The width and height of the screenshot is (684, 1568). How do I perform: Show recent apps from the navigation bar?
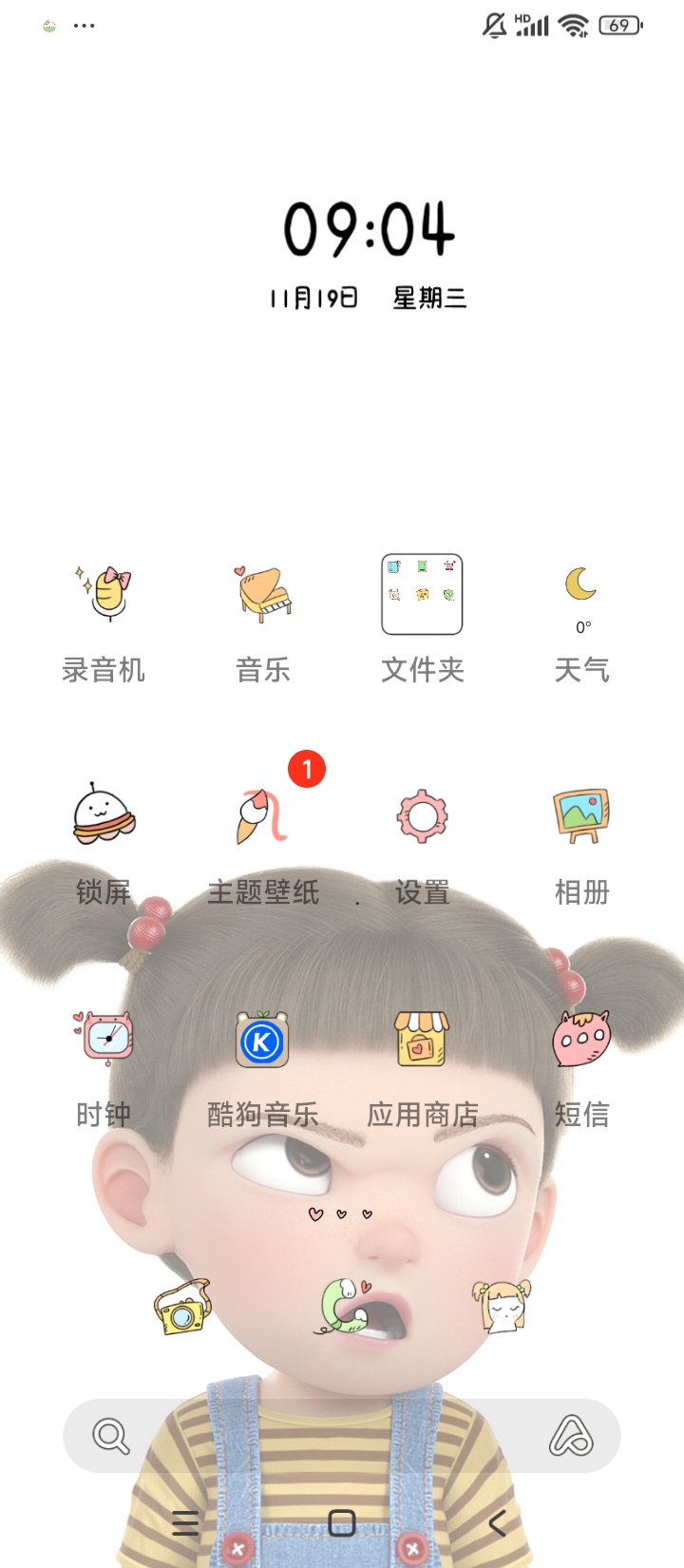pyautogui.click(x=185, y=1522)
